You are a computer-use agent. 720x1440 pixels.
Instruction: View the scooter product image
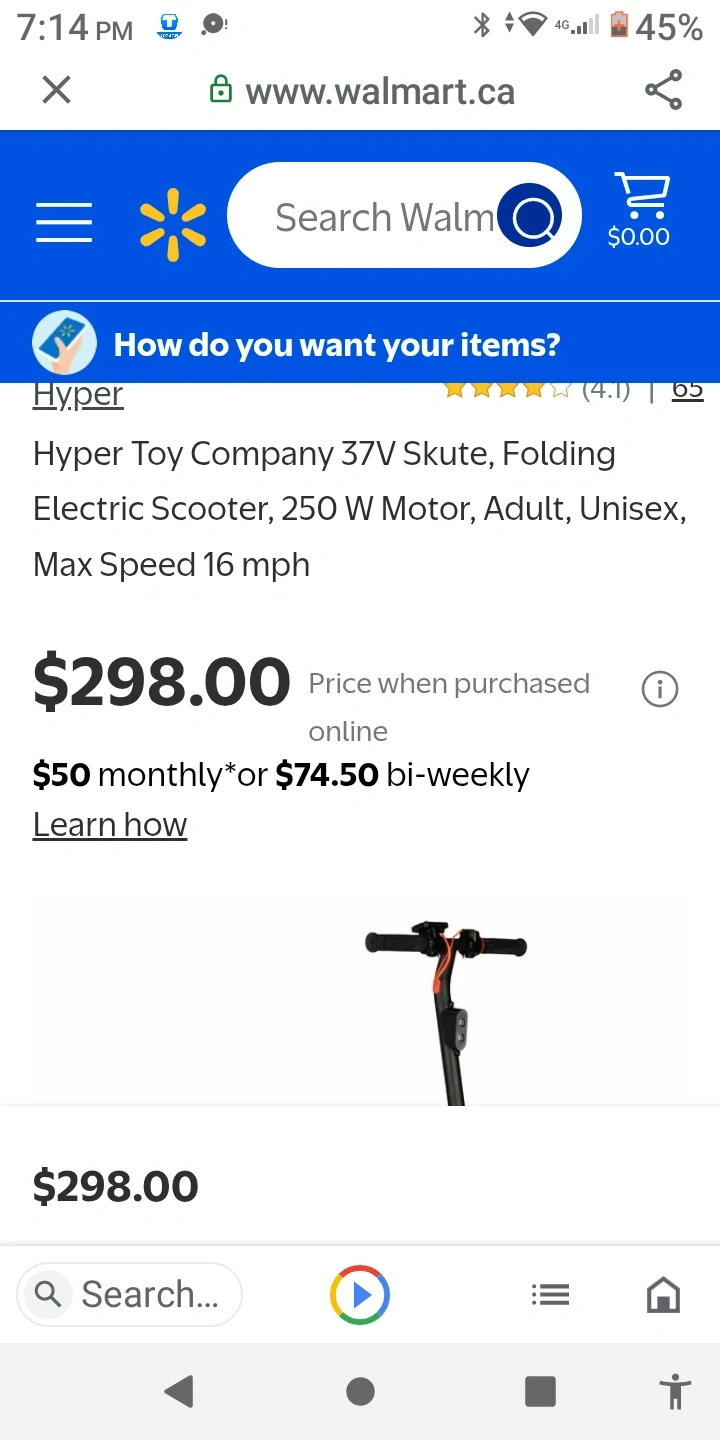pyautogui.click(x=445, y=1000)
